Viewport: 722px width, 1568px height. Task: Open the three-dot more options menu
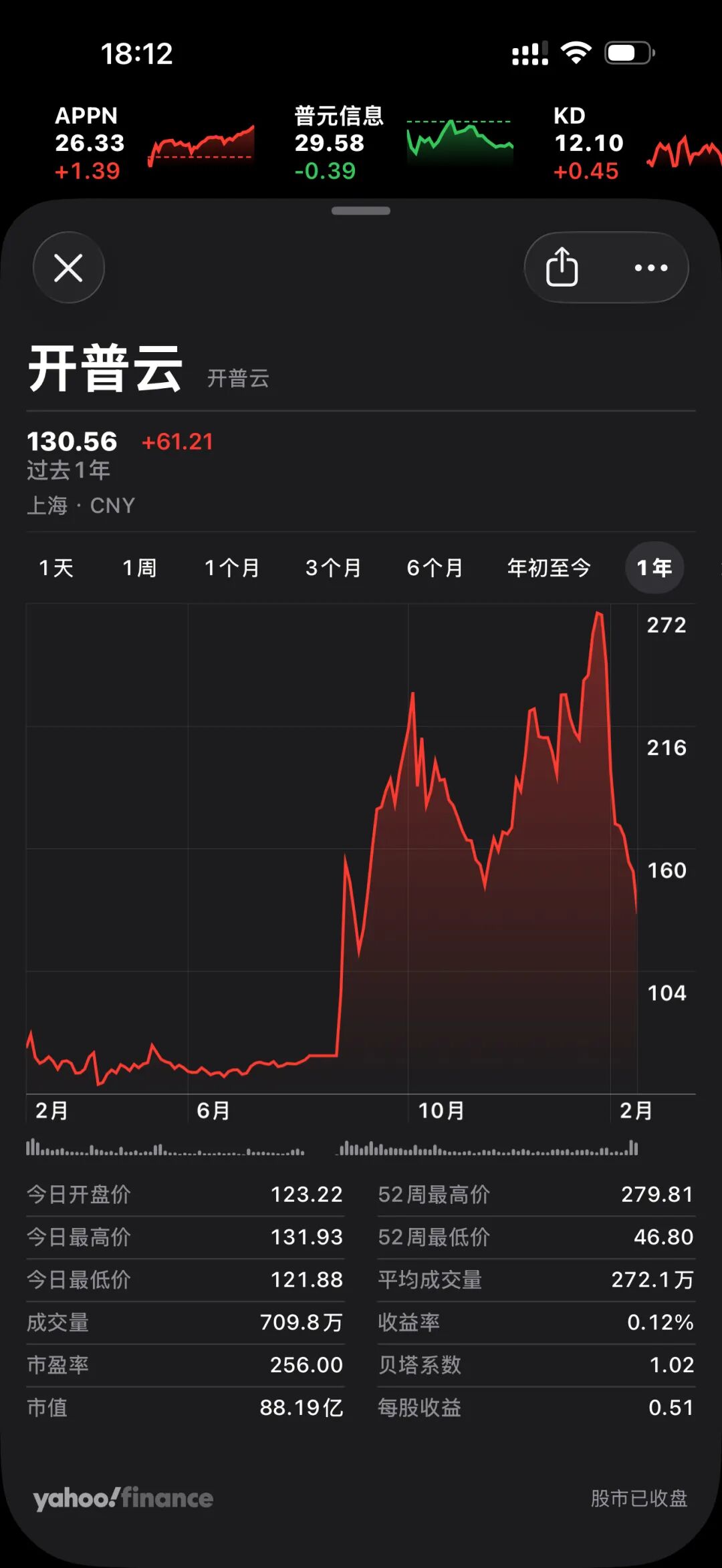650,268
